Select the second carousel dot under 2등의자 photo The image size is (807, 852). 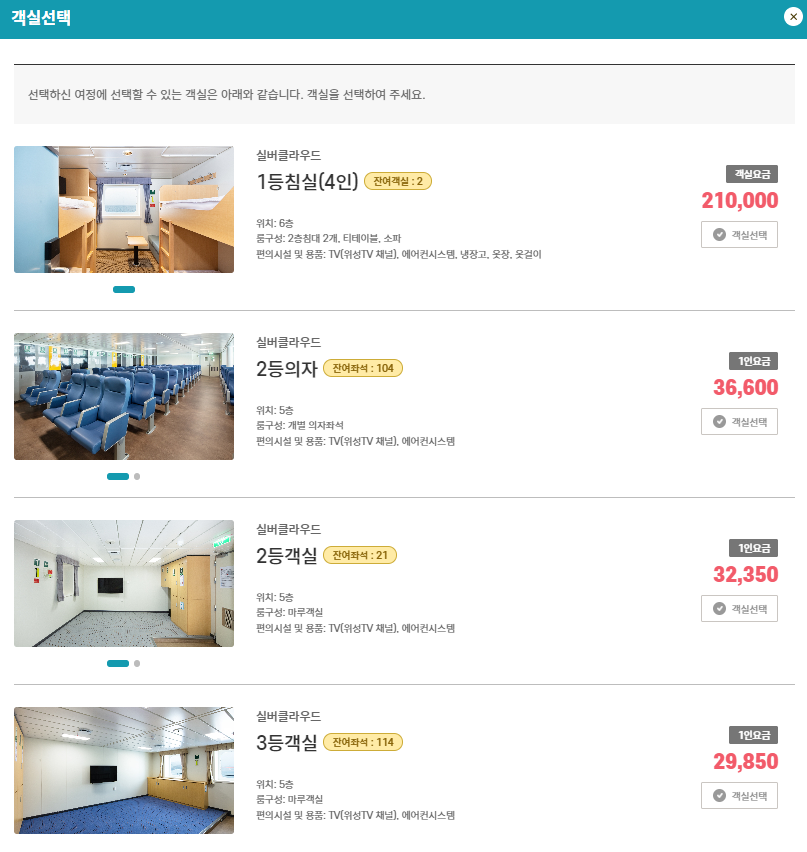coord(136,476)
